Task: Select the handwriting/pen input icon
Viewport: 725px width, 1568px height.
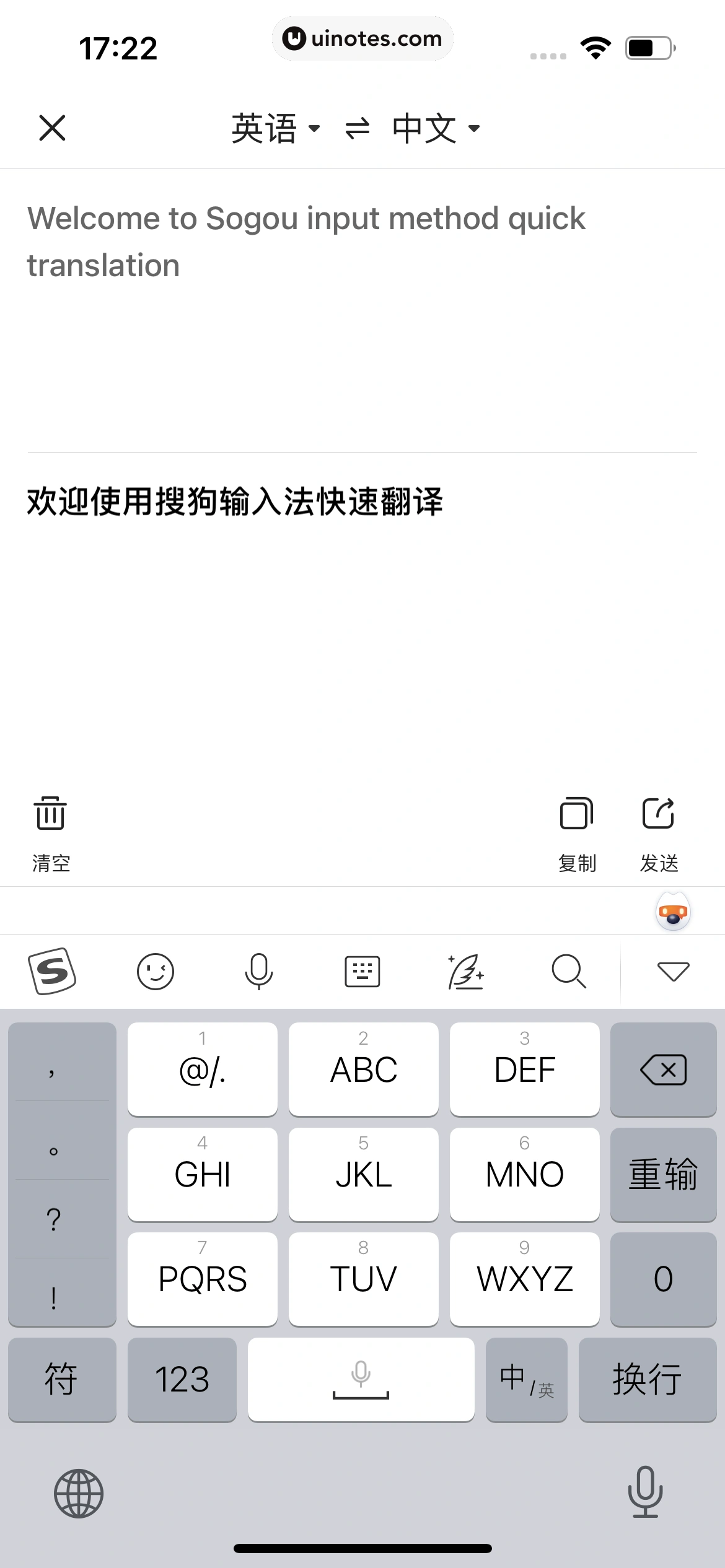Action: (465, 971)
